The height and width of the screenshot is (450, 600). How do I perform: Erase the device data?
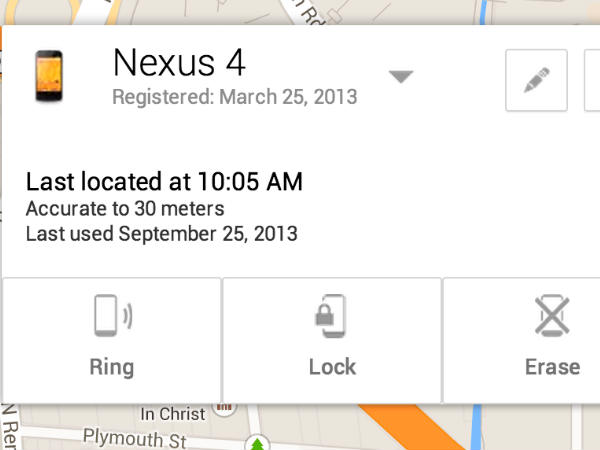click(551, 339)
